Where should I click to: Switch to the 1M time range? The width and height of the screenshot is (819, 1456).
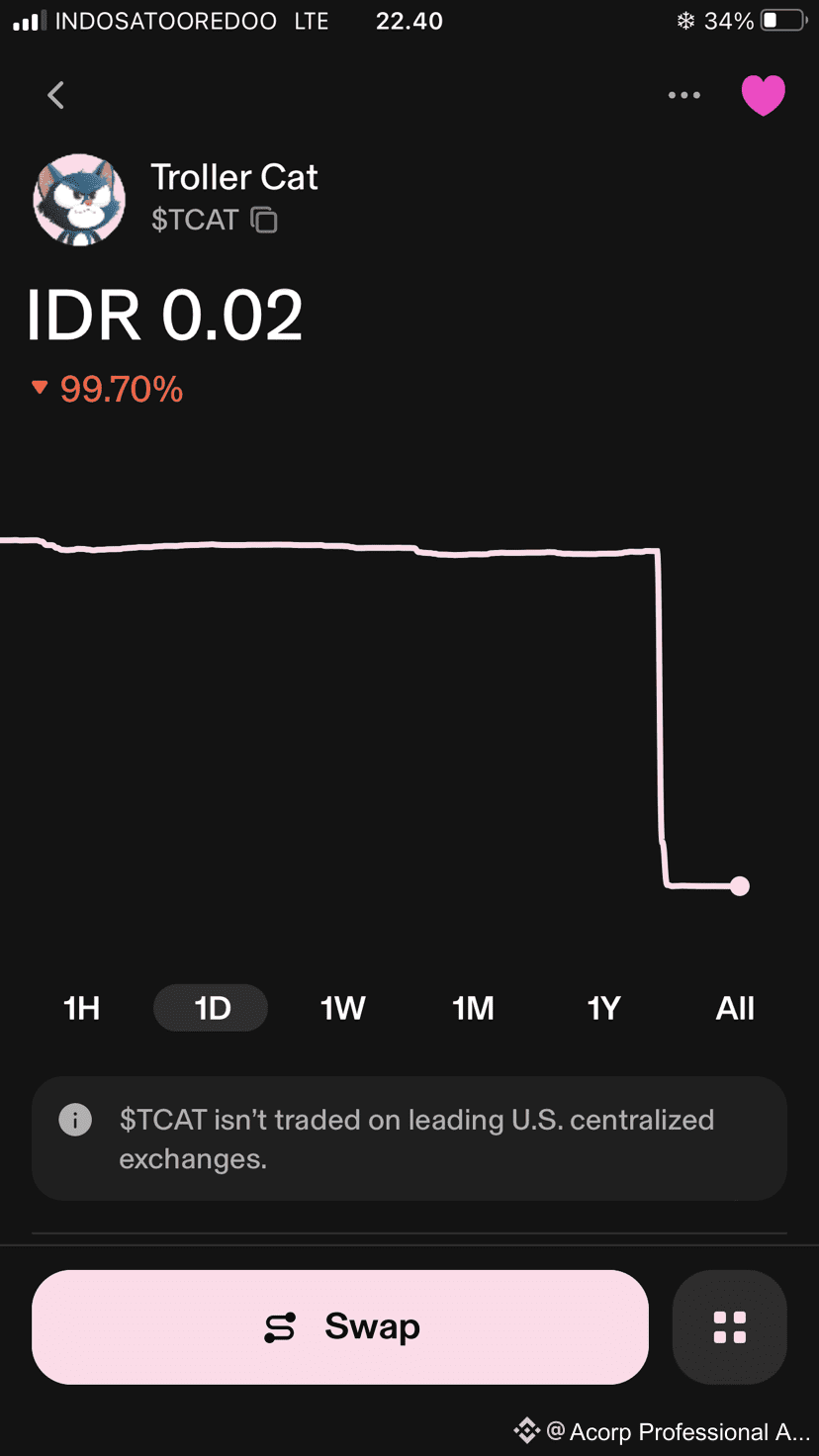click(x=473, y=1008)
